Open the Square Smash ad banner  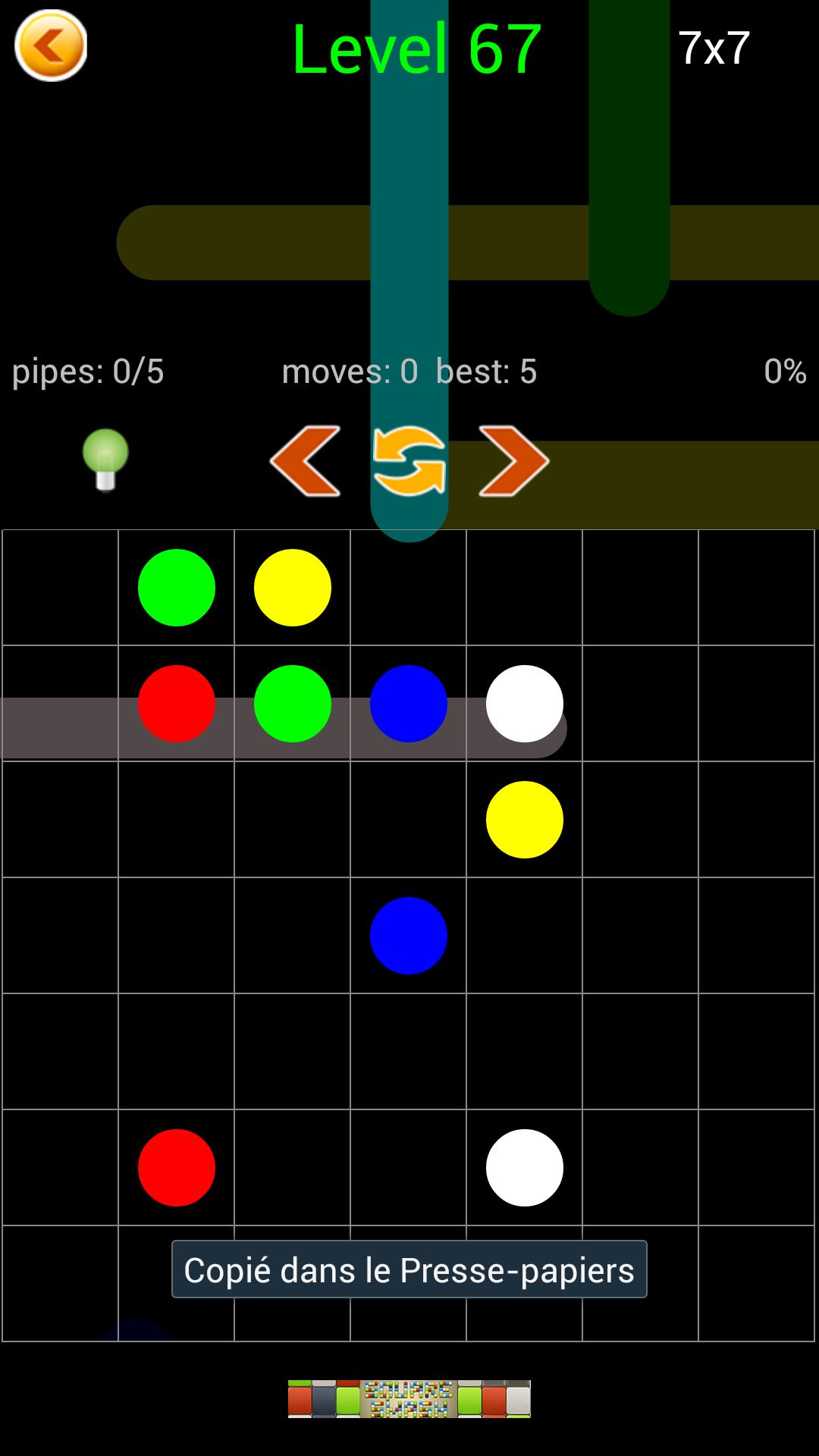coord(409,1398)
